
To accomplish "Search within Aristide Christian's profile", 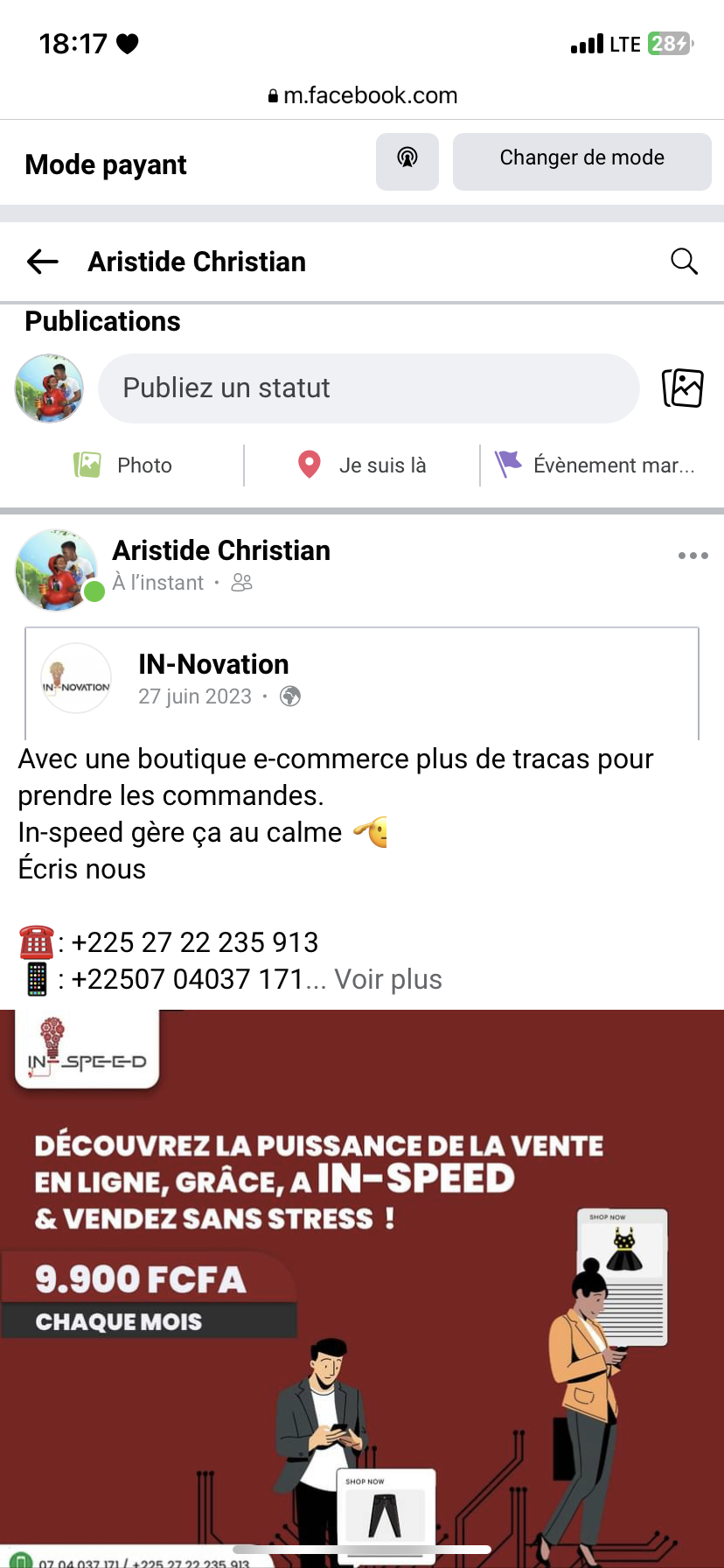I will [x=684, y=262].
